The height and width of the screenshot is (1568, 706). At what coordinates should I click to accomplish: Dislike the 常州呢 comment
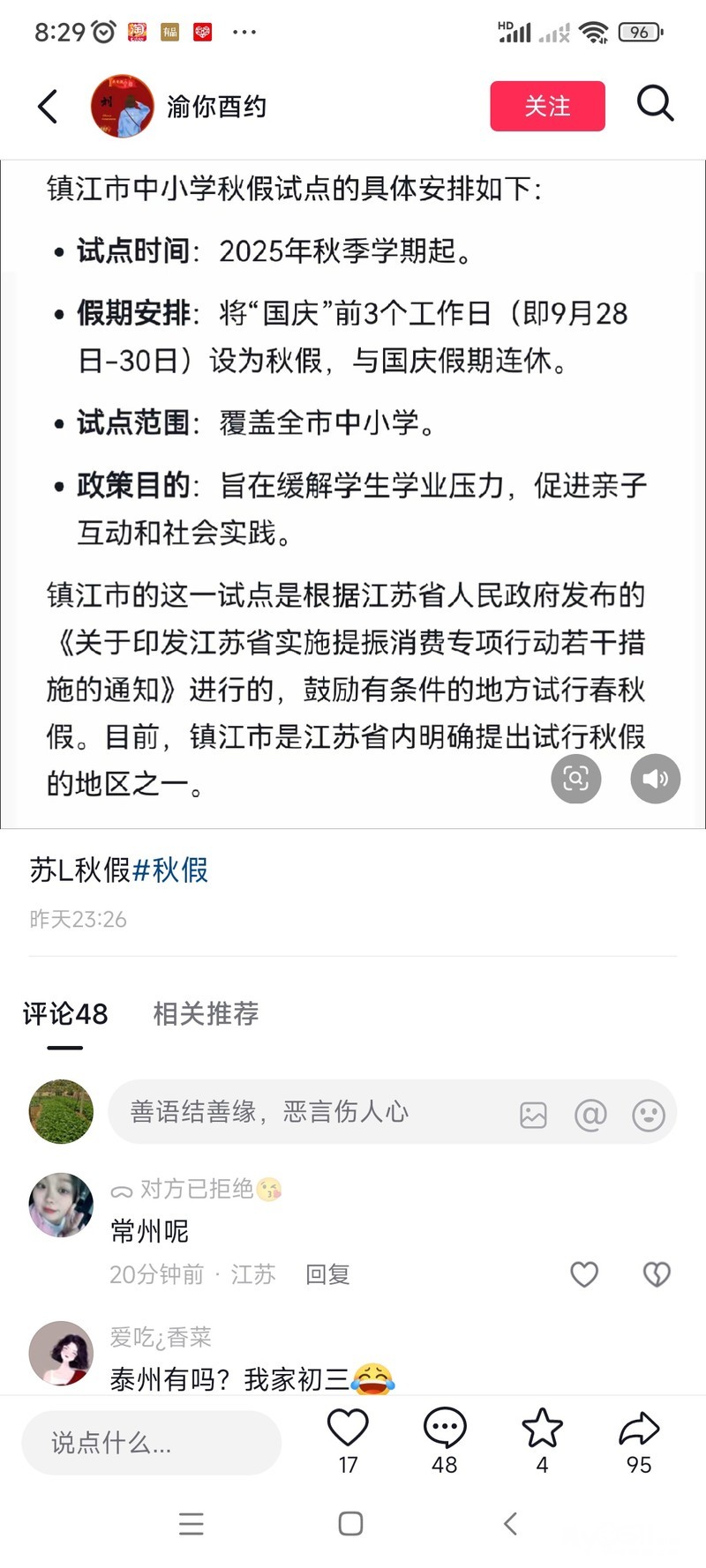pos(657,1274)
